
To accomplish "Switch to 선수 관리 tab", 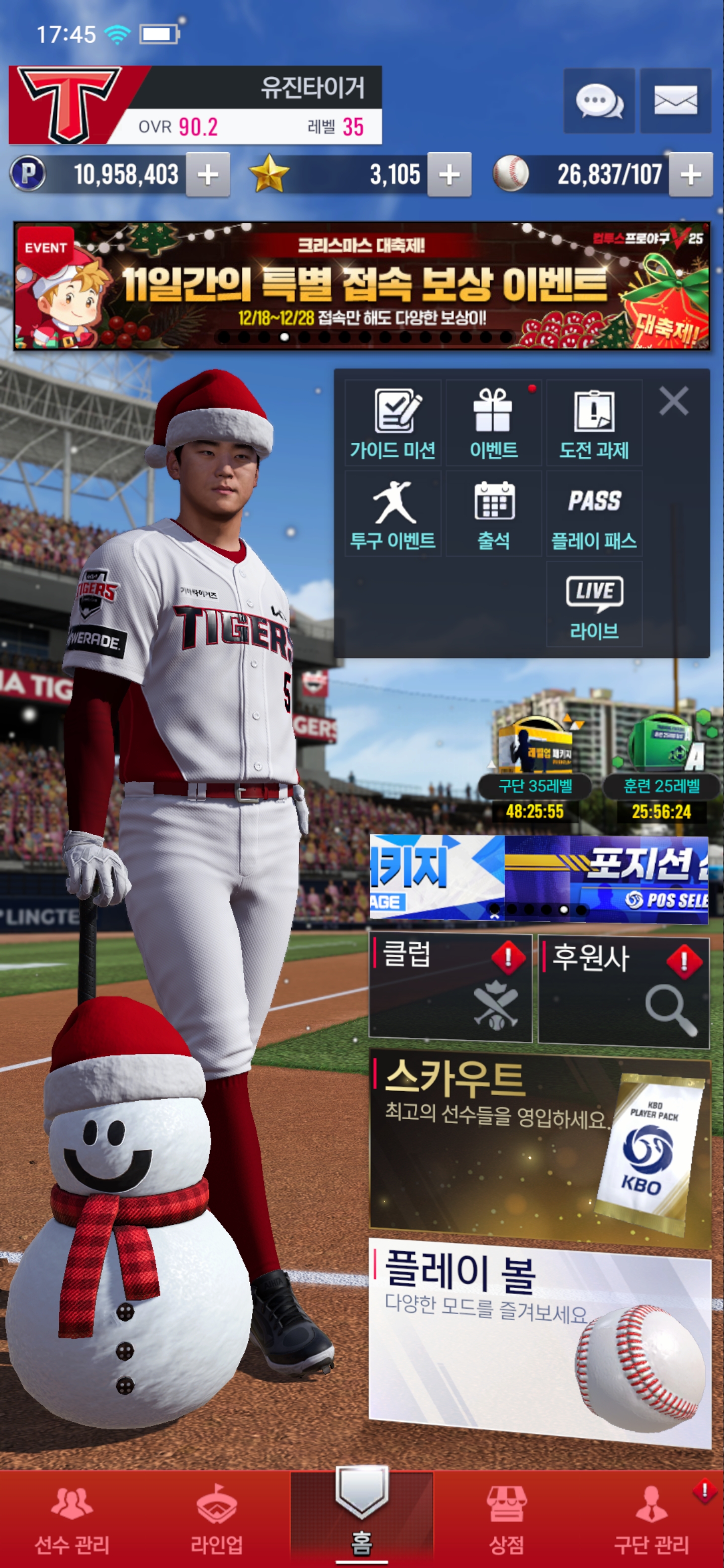I will [x=72, y=1519].
